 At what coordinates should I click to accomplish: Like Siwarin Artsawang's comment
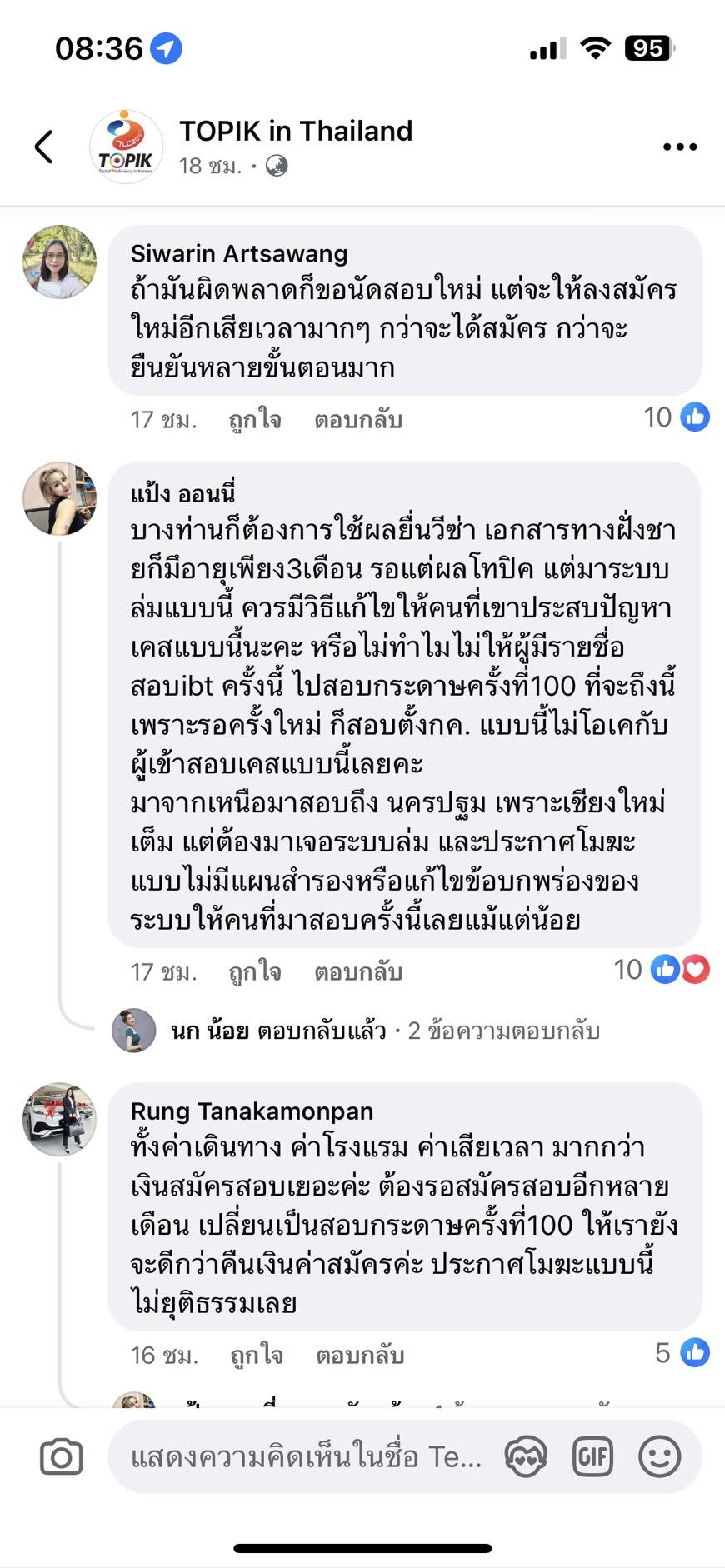pyautogui.click(x=255, y=420)
